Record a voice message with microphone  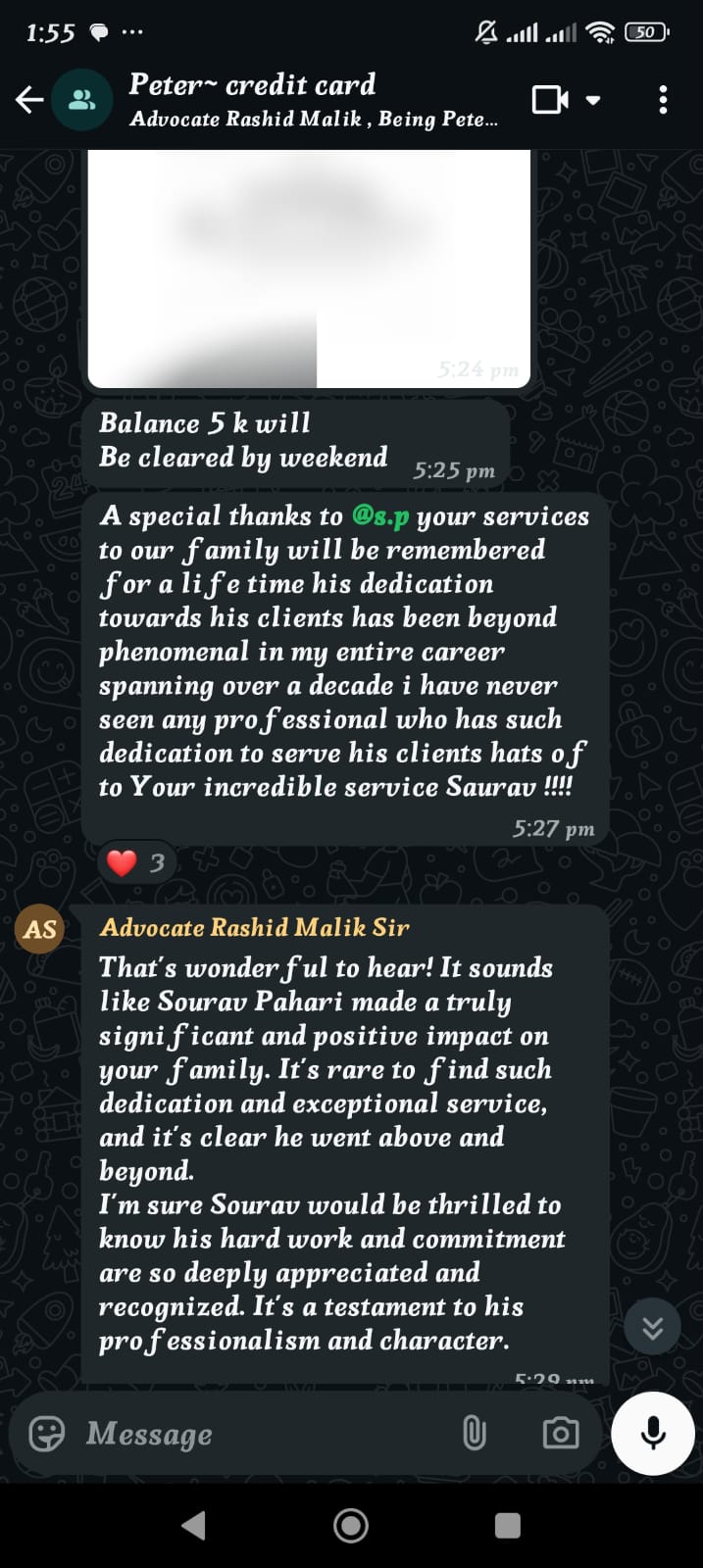click(653, 1433)
